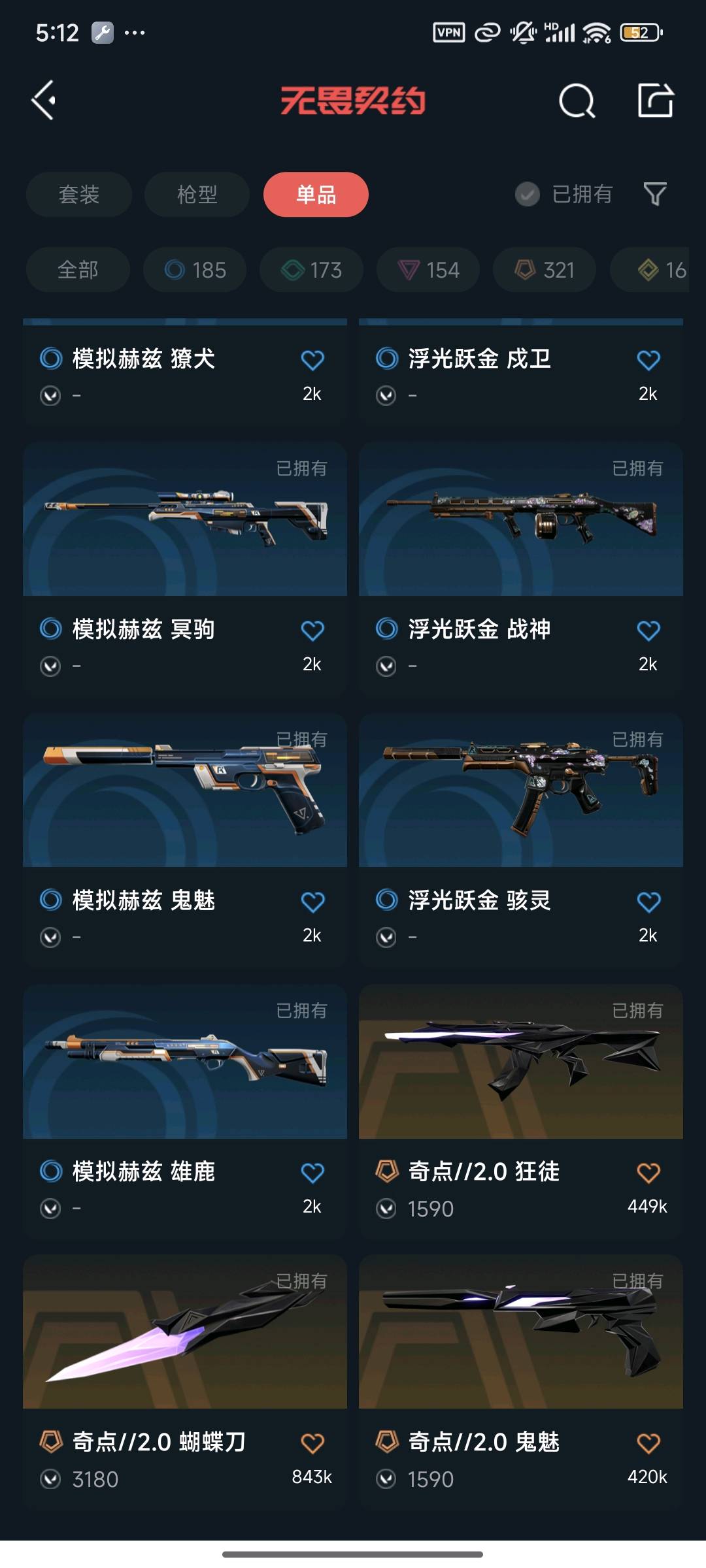Screen dimensions: 706x1568
Task: Filter by the 173 tier chip
Action: click(311, 270)
